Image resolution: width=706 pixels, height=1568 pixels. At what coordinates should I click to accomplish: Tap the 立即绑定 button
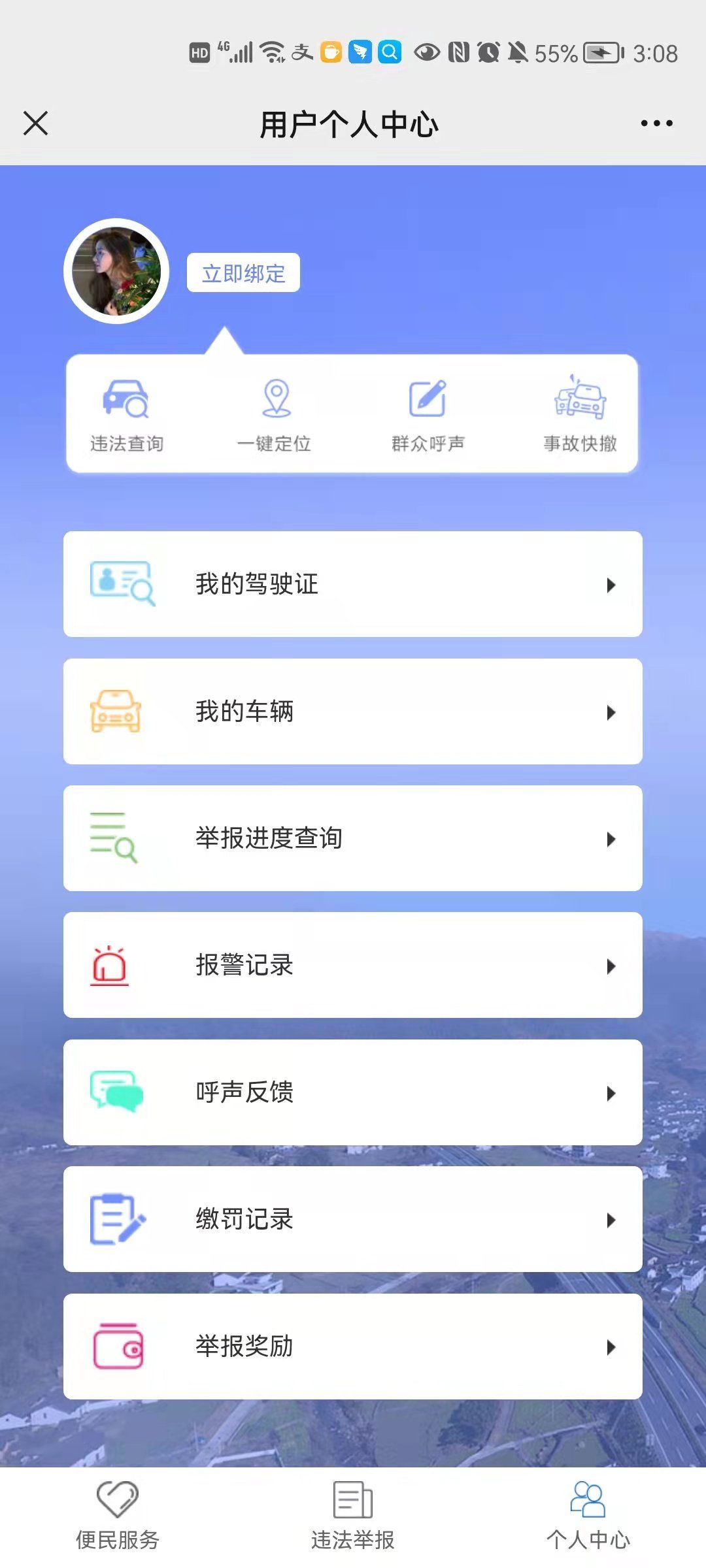coord(243,273)
